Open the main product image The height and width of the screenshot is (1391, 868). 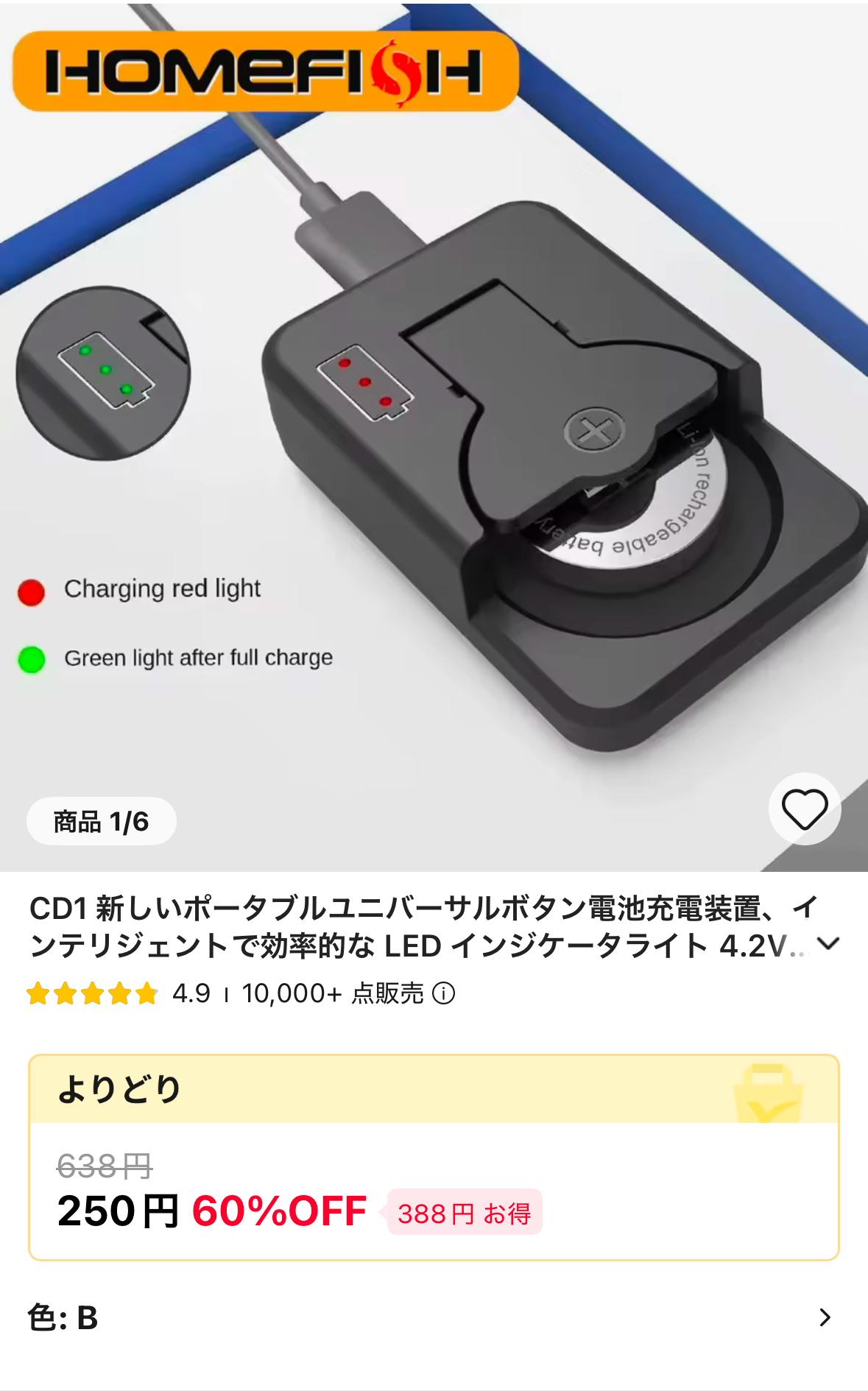pyautogui.click(x=434, y=437)
